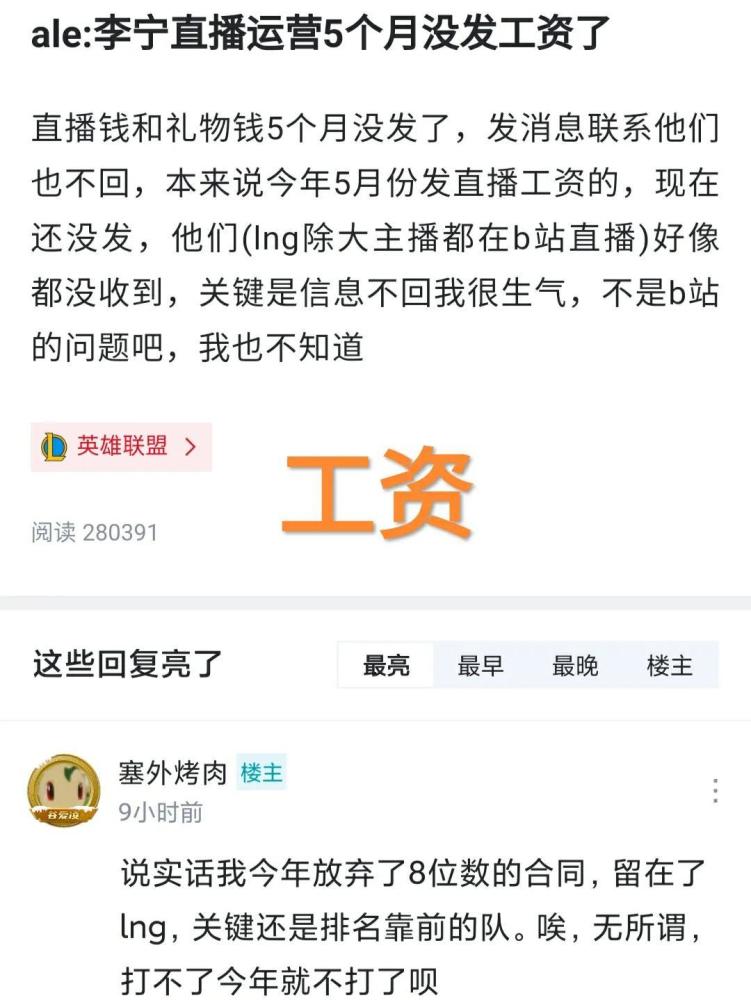The image size is (751, 1000).
Task: Click the post title about 李宁直播运营
Action: pos(300,35)
